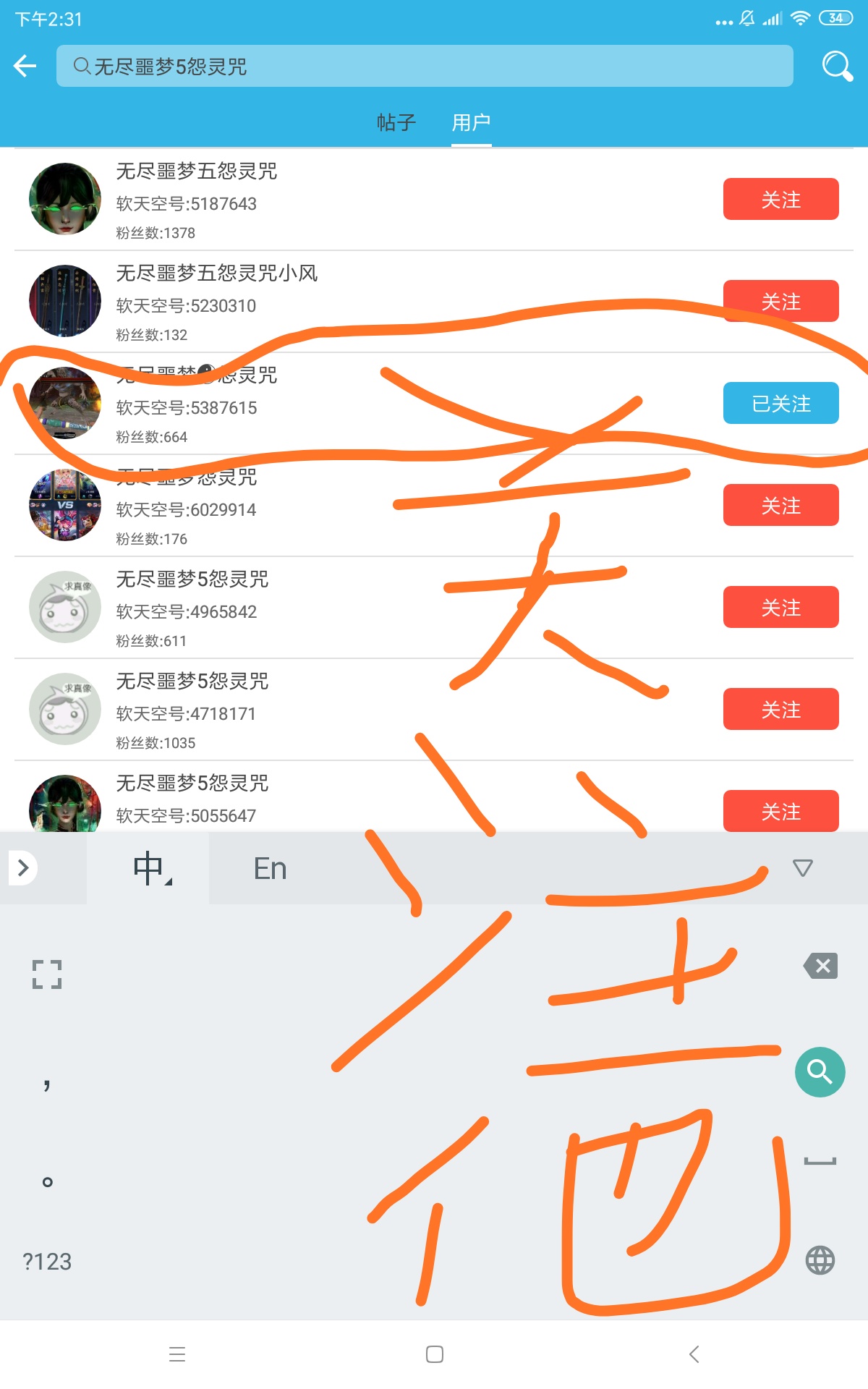
Task: Follow the user with 软天空号 4965842
Action: [780, 607]
